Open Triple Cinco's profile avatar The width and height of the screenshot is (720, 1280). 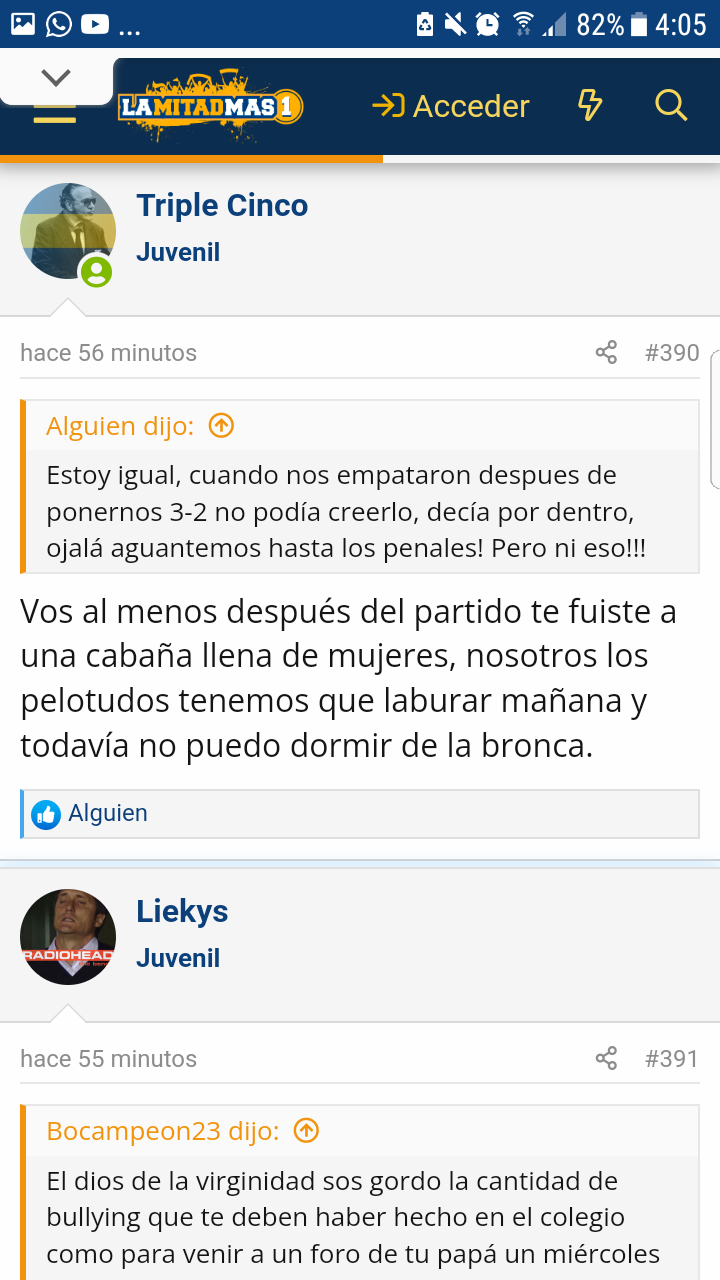click(68, 231)
